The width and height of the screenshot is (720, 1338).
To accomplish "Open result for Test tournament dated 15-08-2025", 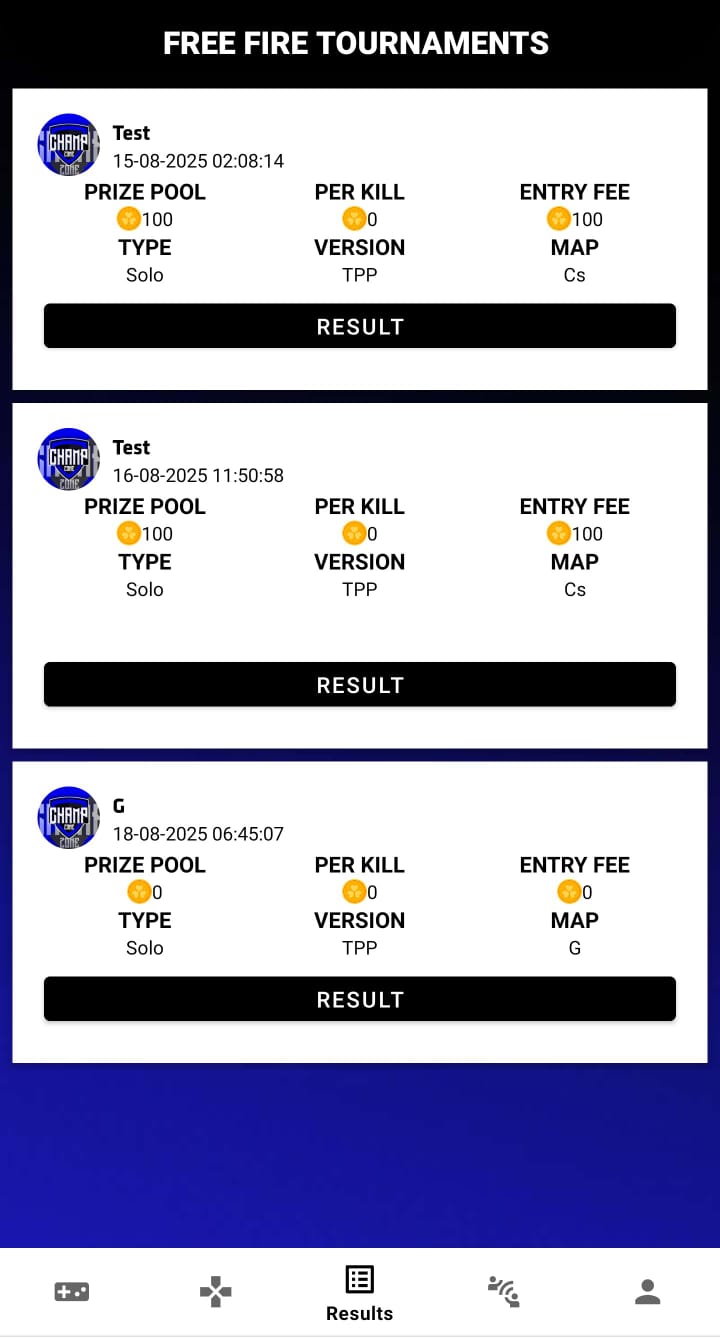I will tap(360, 327).
